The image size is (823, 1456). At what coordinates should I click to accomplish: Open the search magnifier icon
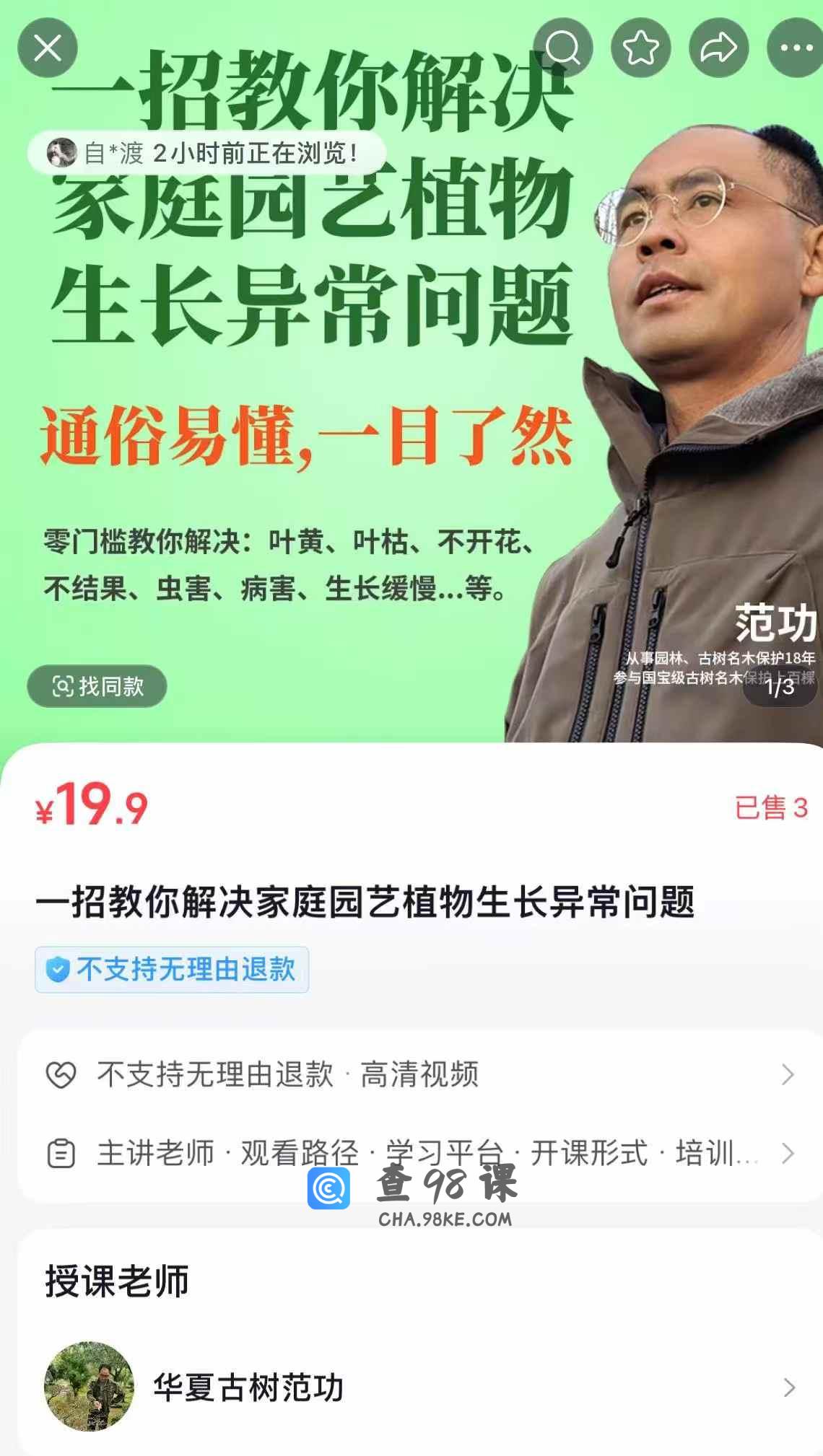point(563,48)
